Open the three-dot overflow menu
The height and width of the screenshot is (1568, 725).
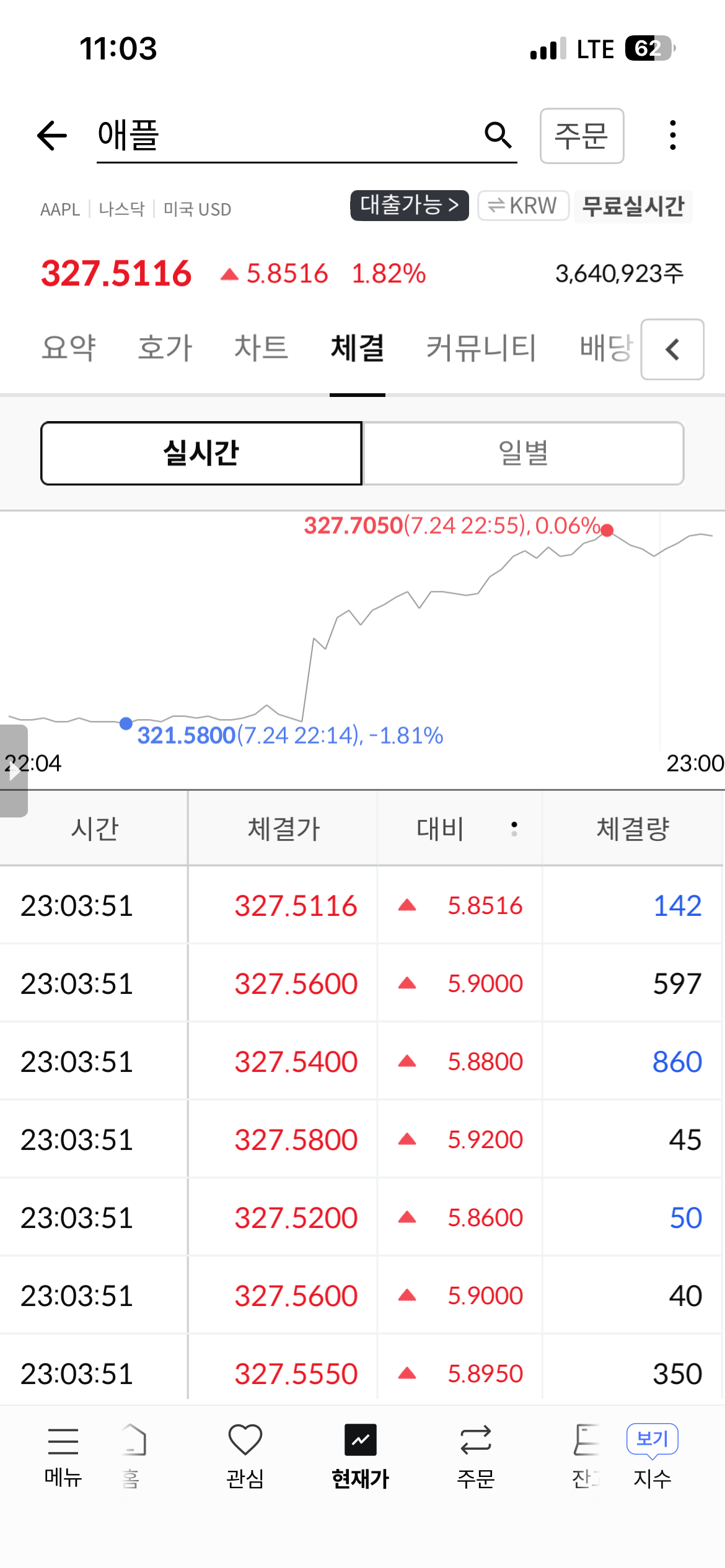pyautogui.click(x=672, y=135)
